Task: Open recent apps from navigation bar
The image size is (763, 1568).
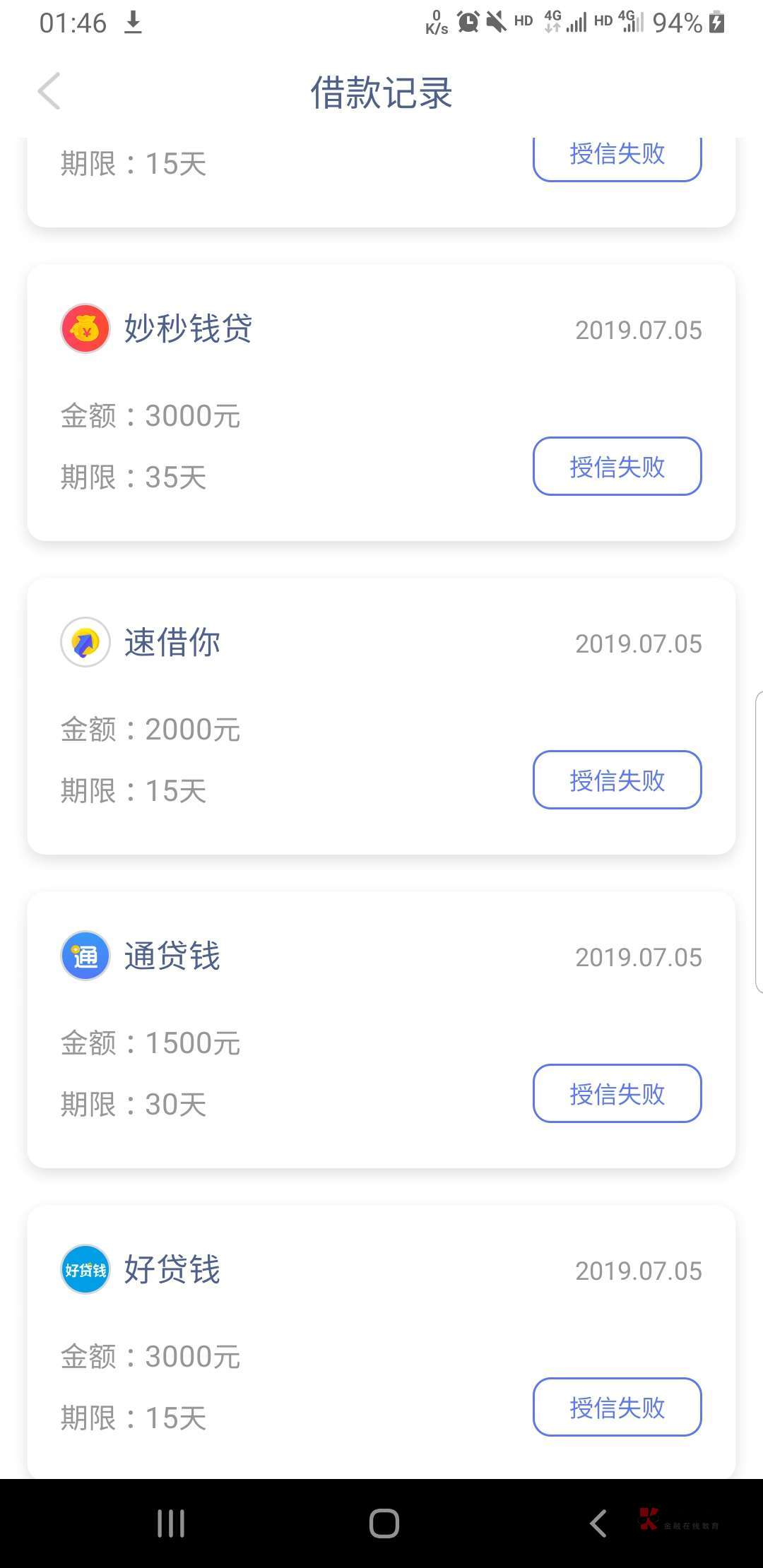Action: coord(171,1524)
